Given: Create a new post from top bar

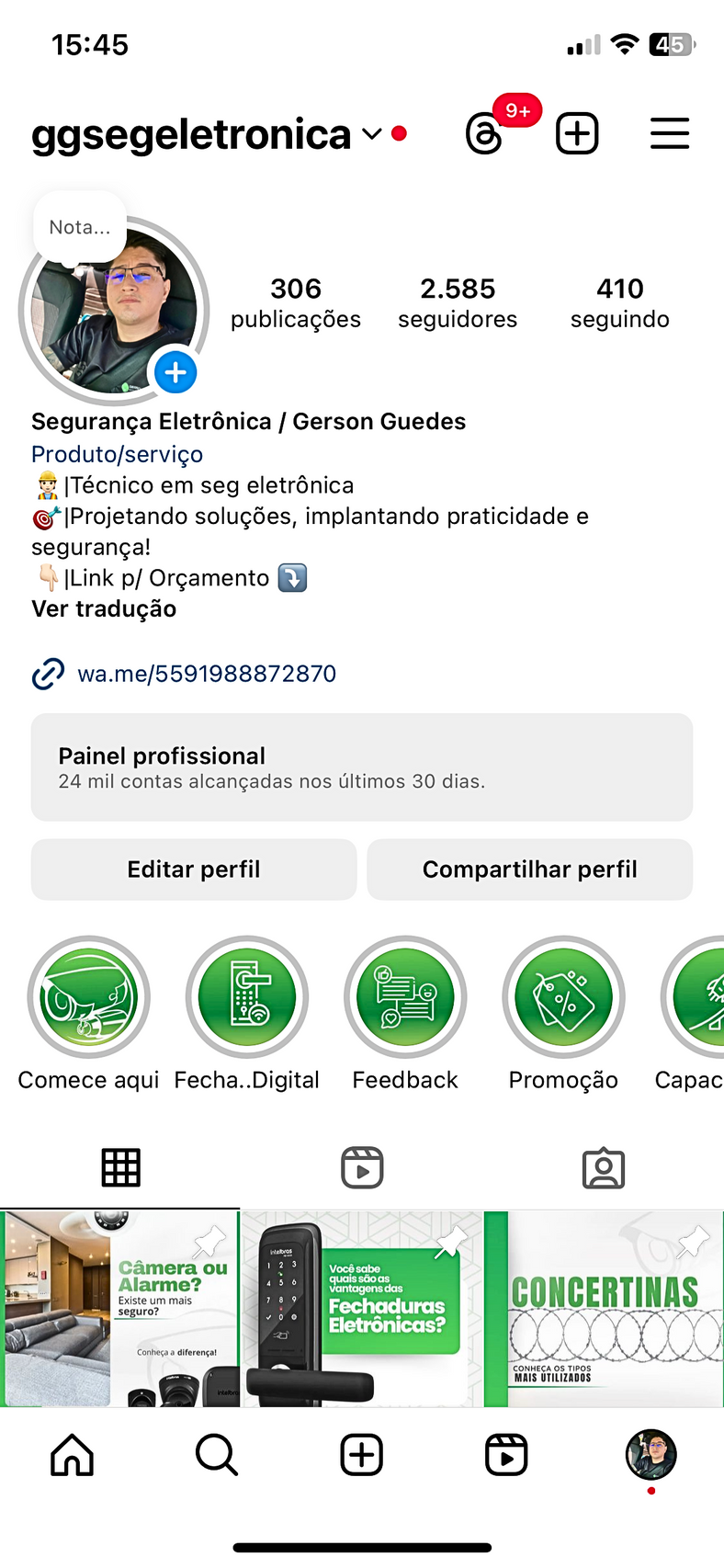Looking at the screenshot, I should coord(577,134).
